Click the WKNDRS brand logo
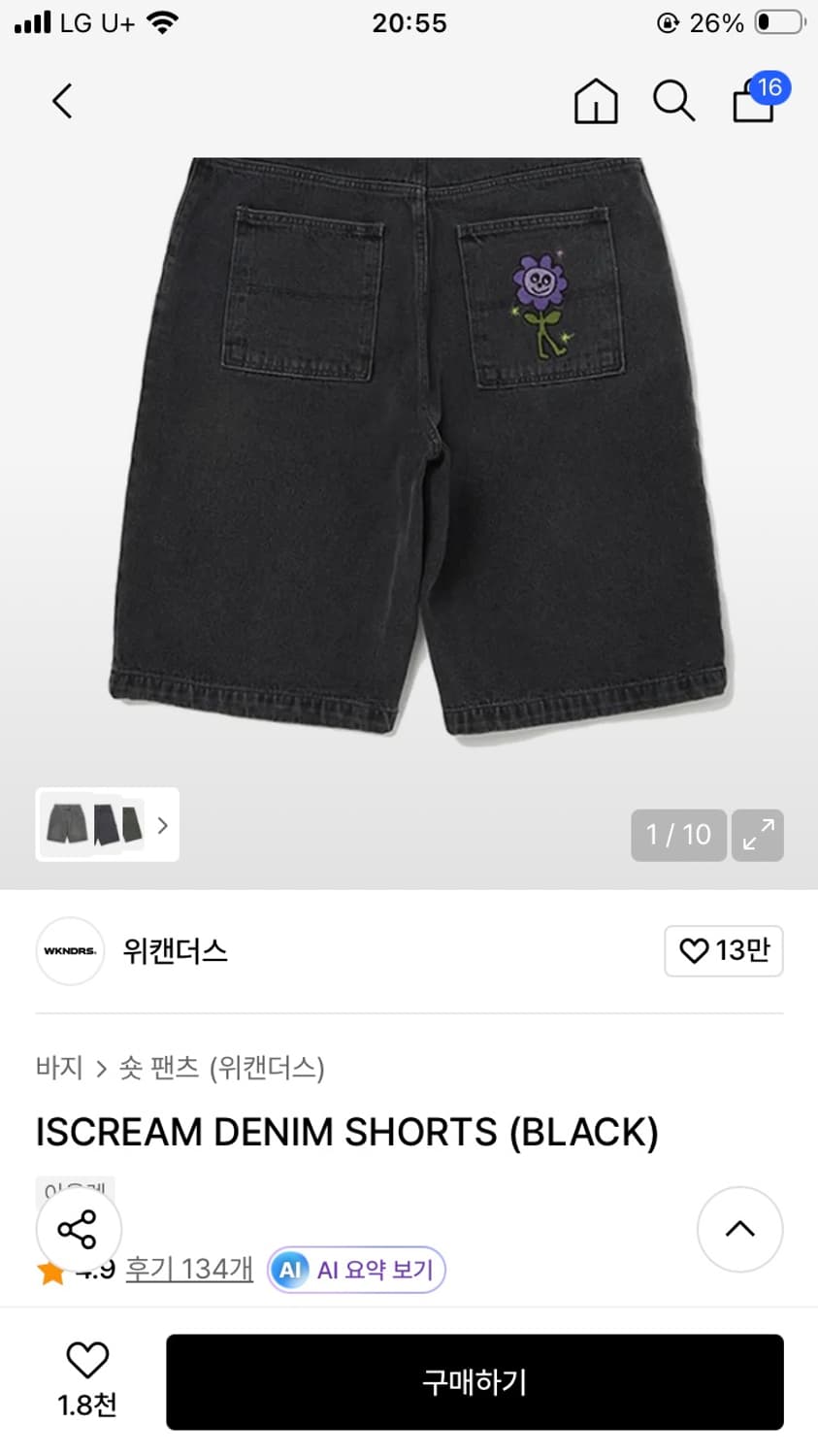This screenshot has width=818, height=1456. pyautogui.click(x=69, y=951)
